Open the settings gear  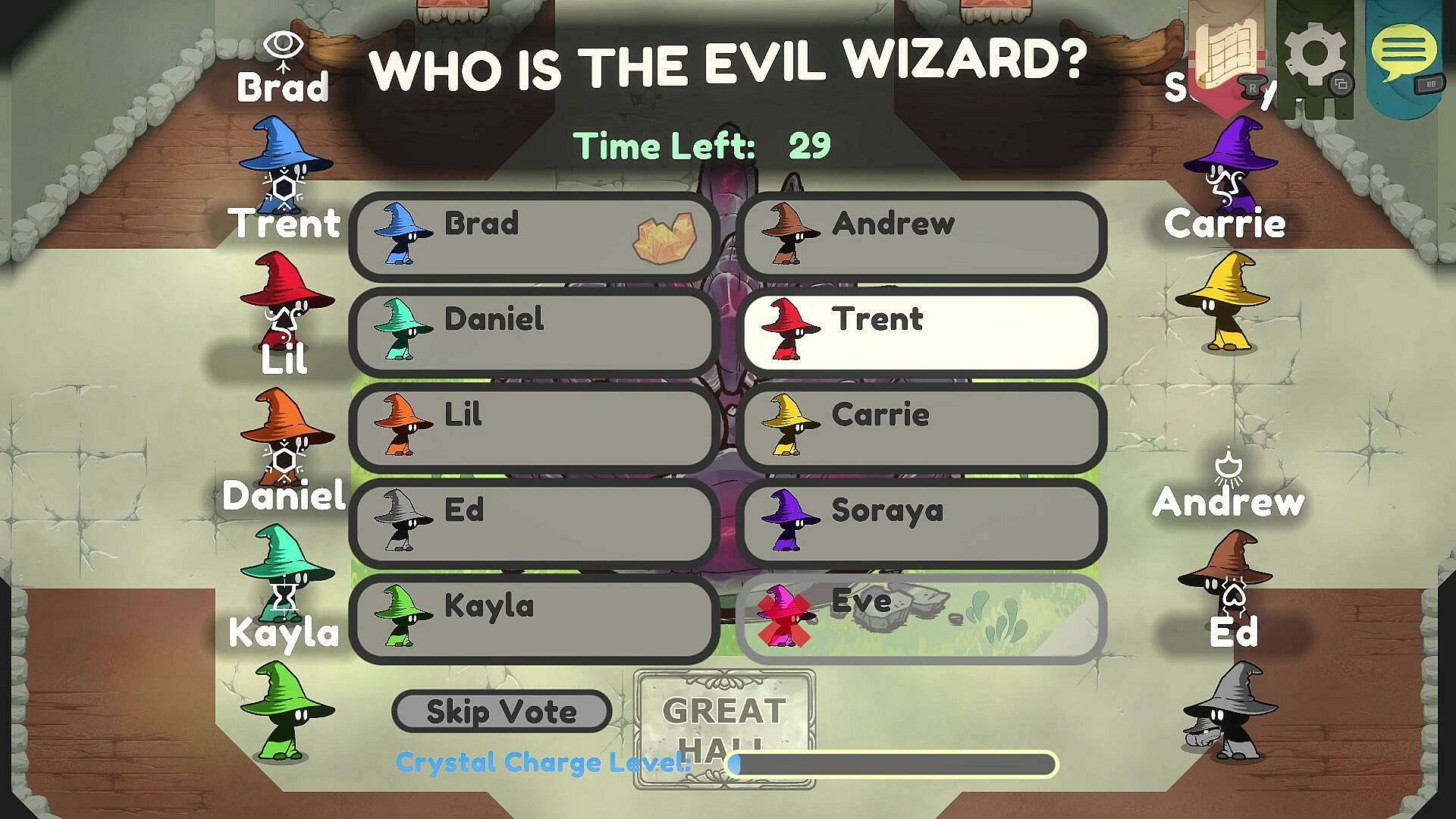[x=1316, y=55]
